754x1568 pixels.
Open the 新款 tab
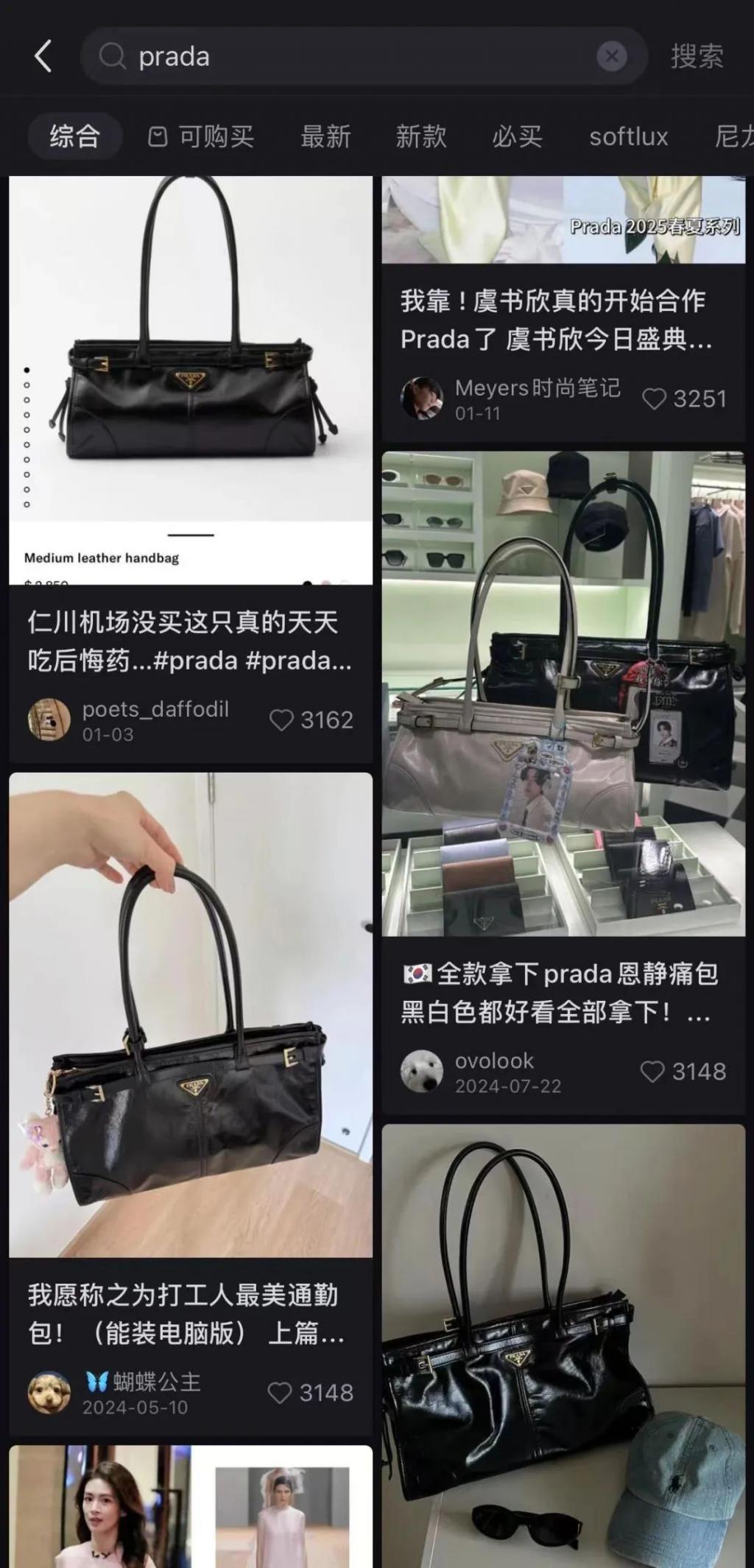click(421, 136)
